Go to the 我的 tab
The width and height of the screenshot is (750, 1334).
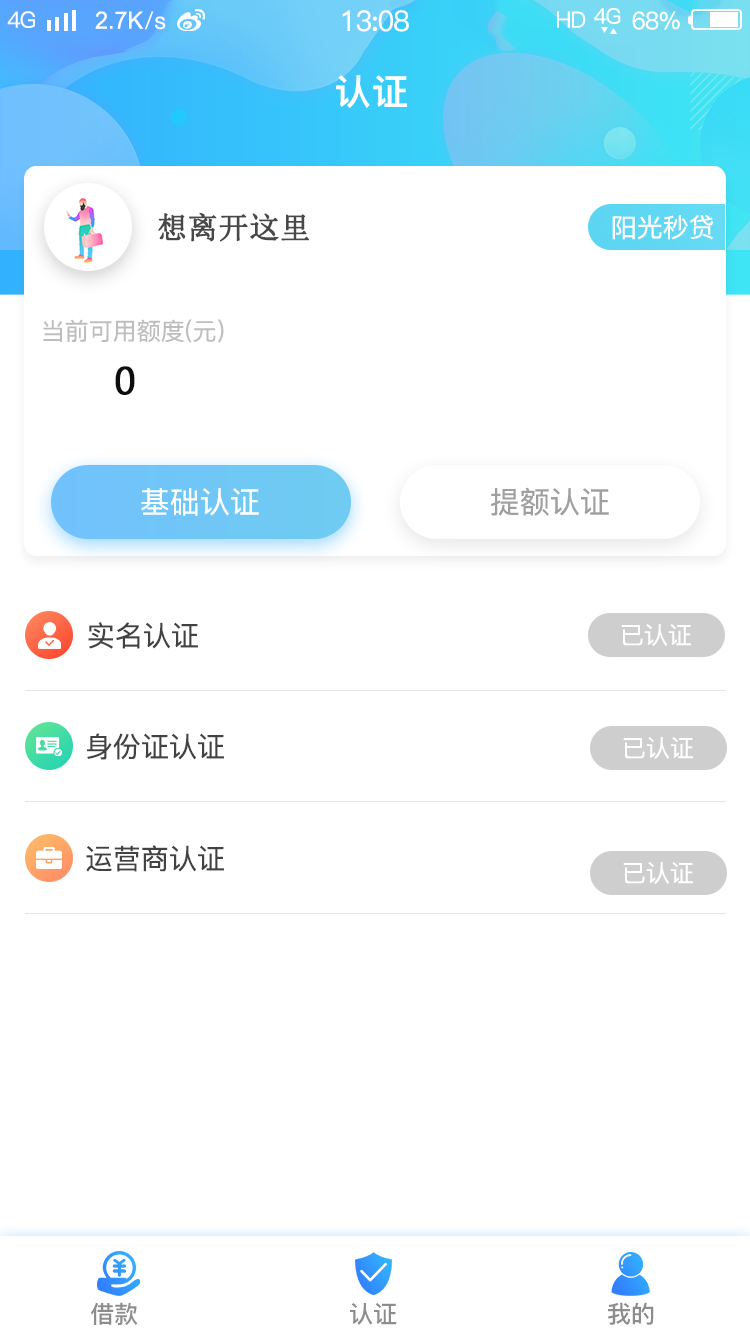[x=631, y=1288]
